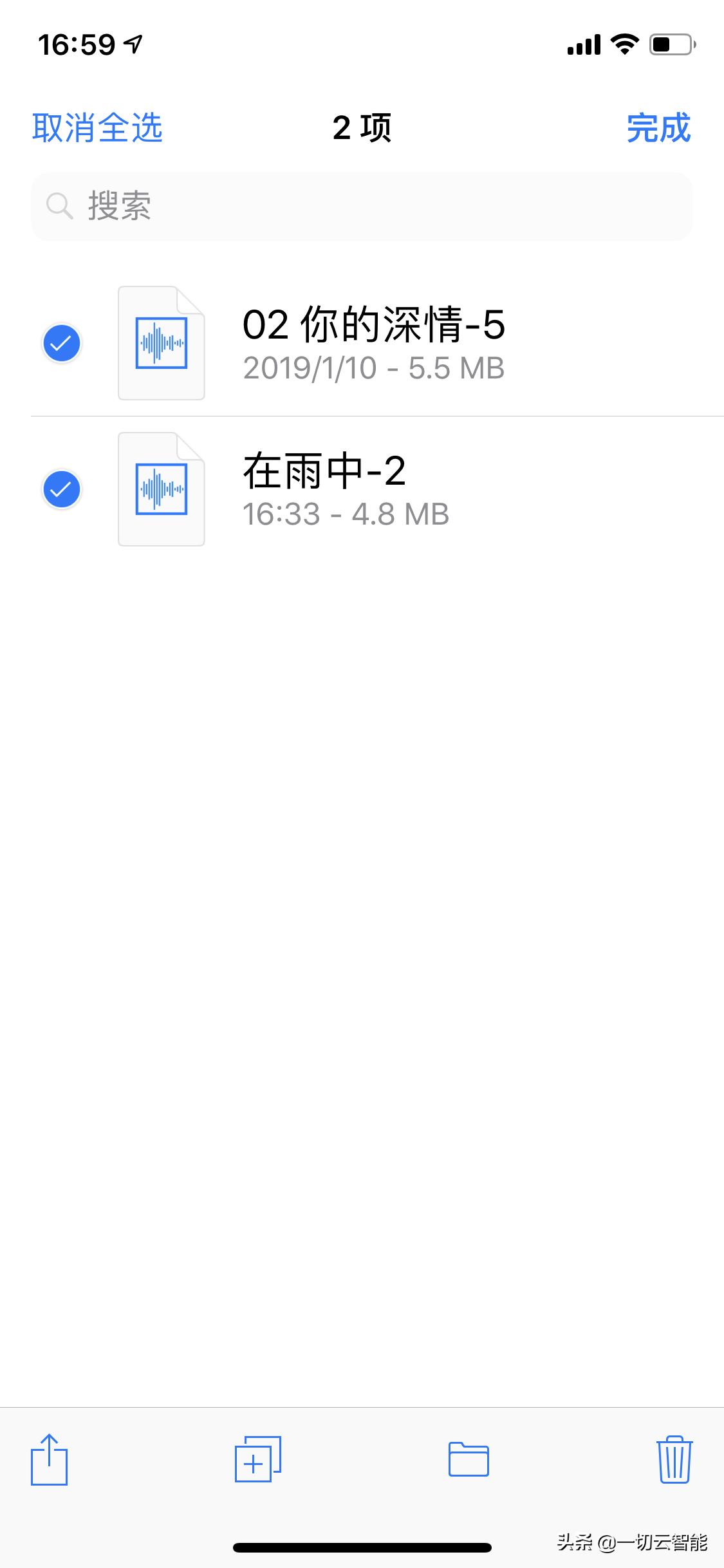Image resolution: width=724 pixels, height=1568 pixels.
Task: Tap 取消全选 to deselect all items
Action: [97, 127]
